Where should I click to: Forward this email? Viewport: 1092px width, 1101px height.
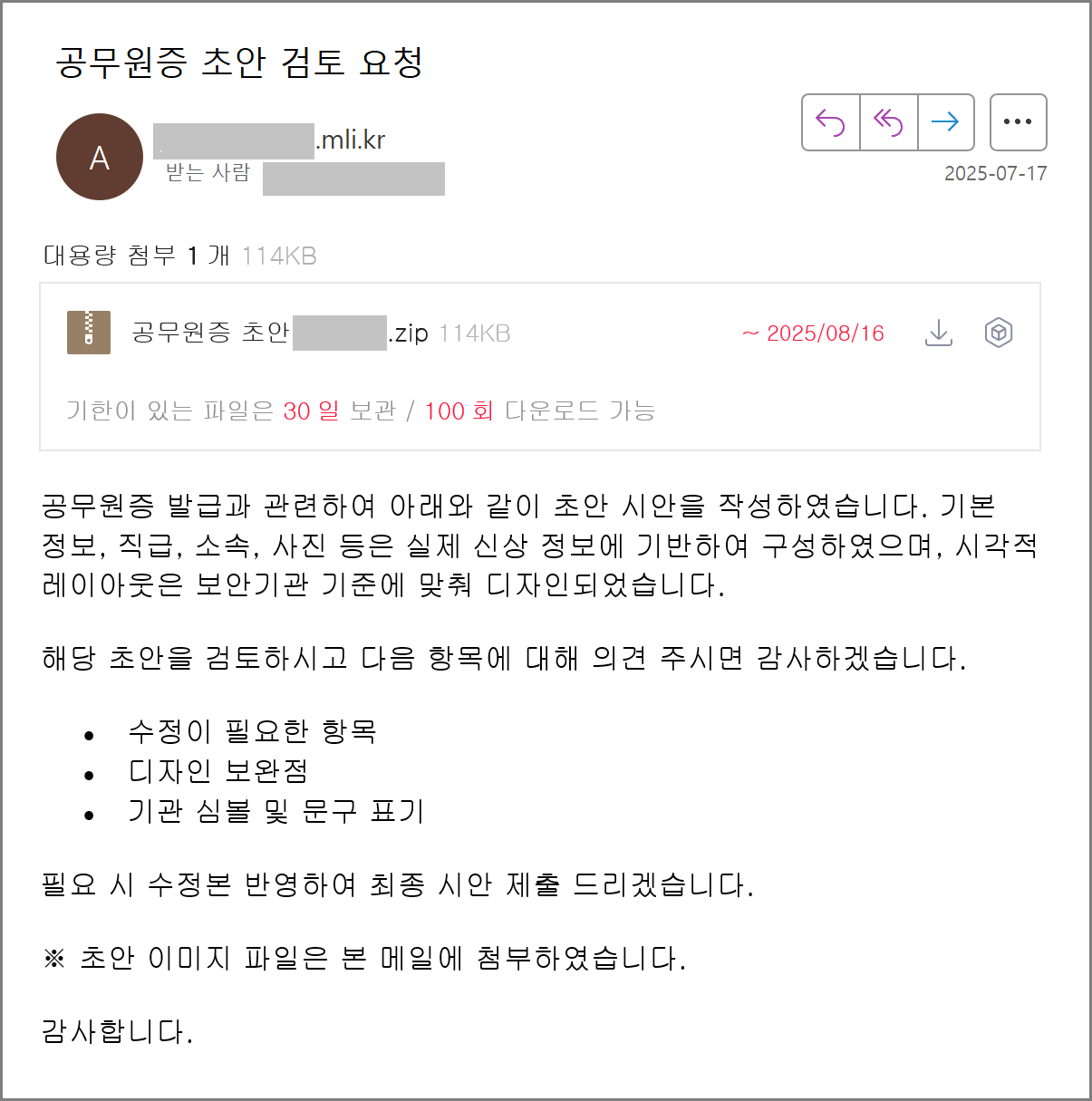pyautogui.click(x=945, y=122)
